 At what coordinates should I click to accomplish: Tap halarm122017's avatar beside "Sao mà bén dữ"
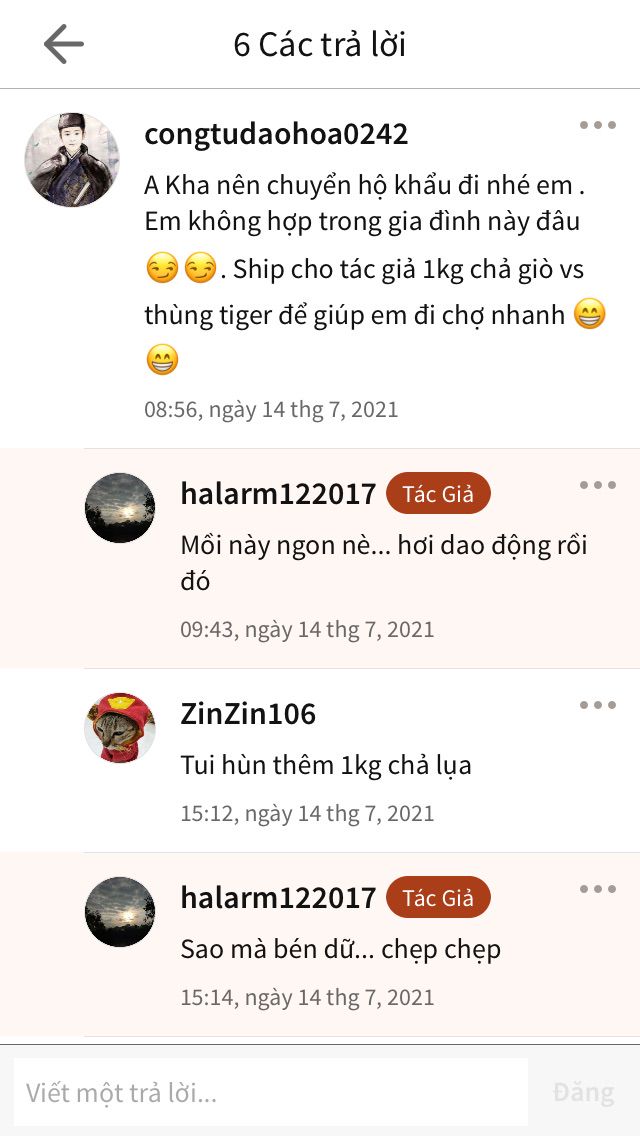(120, 912)
